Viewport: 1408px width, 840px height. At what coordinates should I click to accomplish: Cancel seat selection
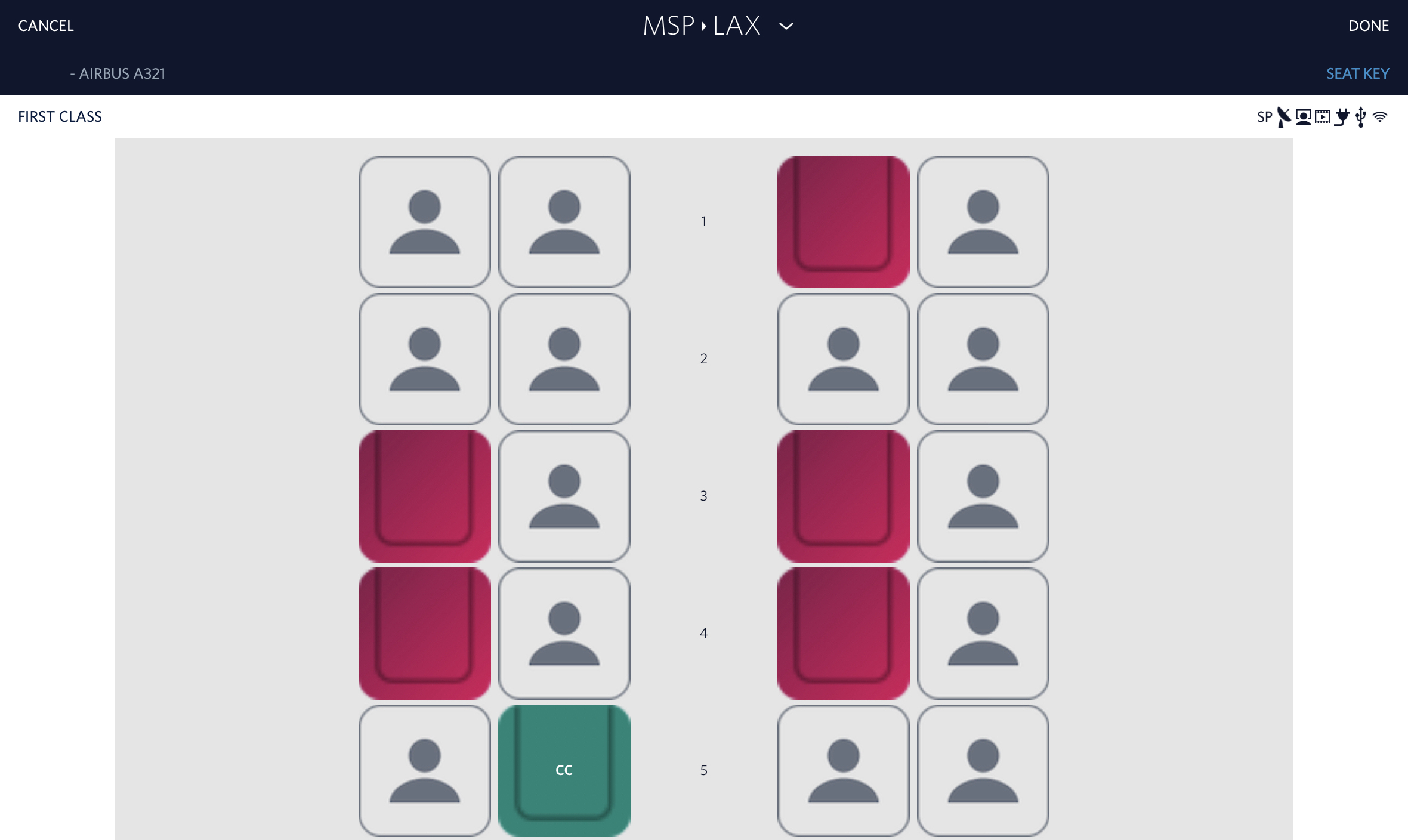click(46, 26)
